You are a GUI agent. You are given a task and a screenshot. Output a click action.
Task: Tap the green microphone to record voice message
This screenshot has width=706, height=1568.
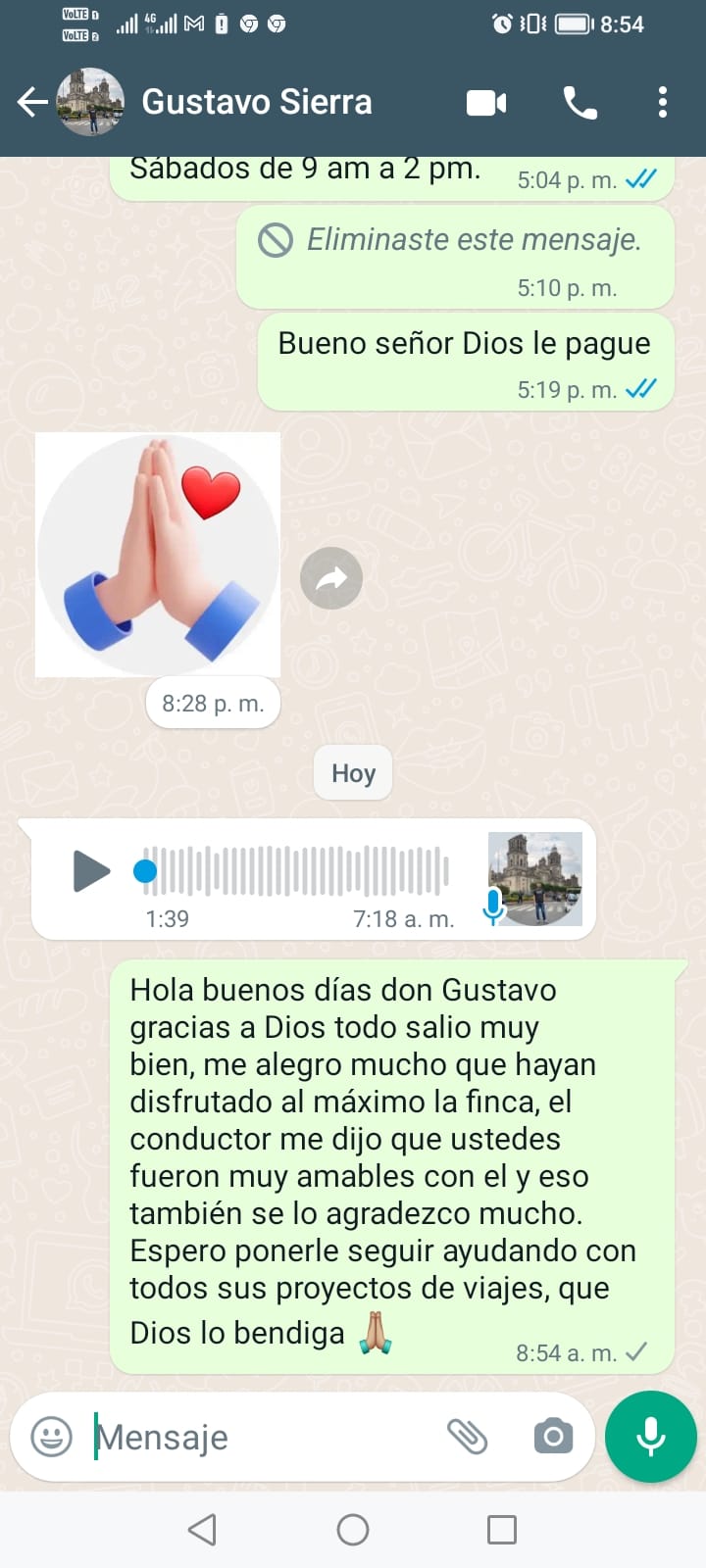(650, 1437)
